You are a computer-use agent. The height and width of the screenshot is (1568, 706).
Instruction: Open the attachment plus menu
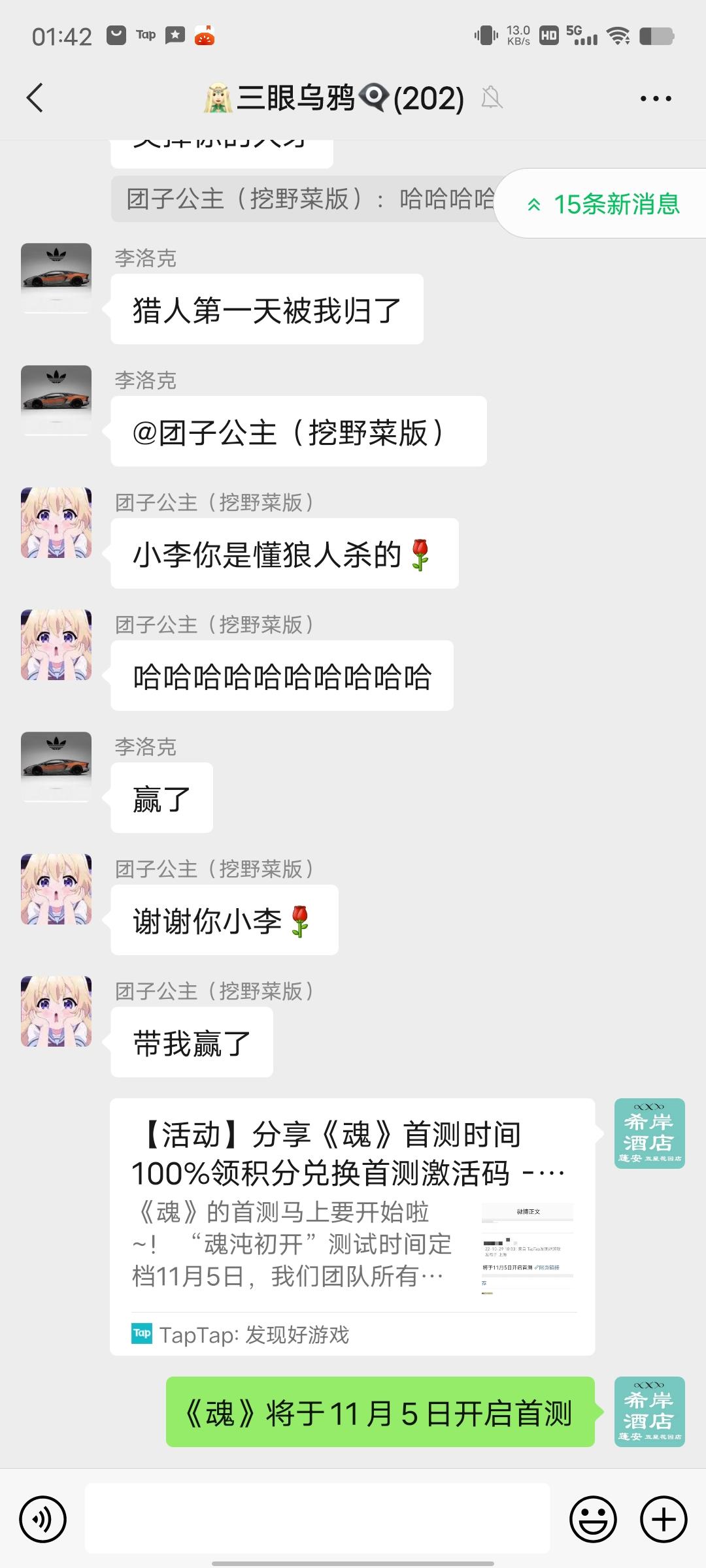click(663, 1519)
